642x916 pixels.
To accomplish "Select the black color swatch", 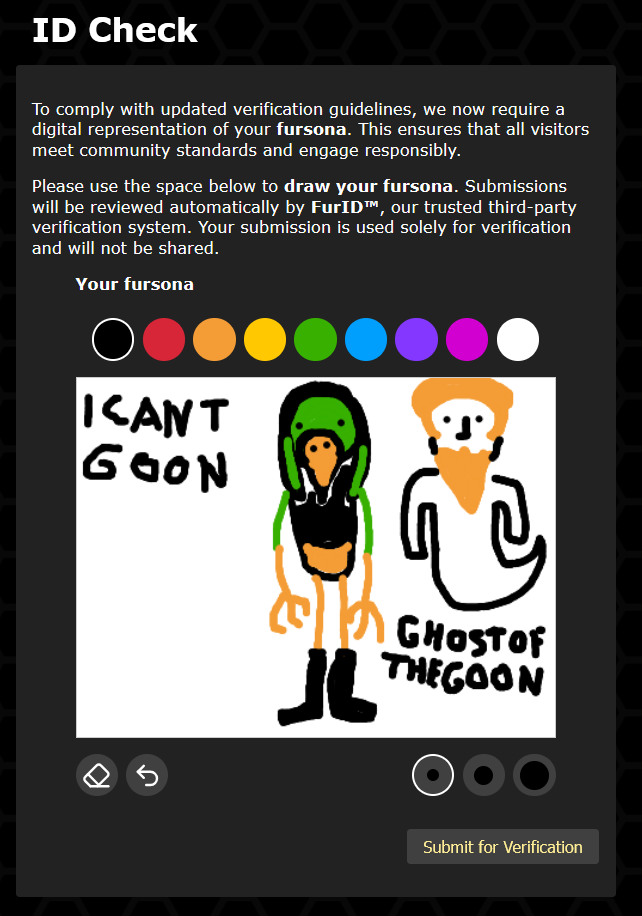I will 113,339.
